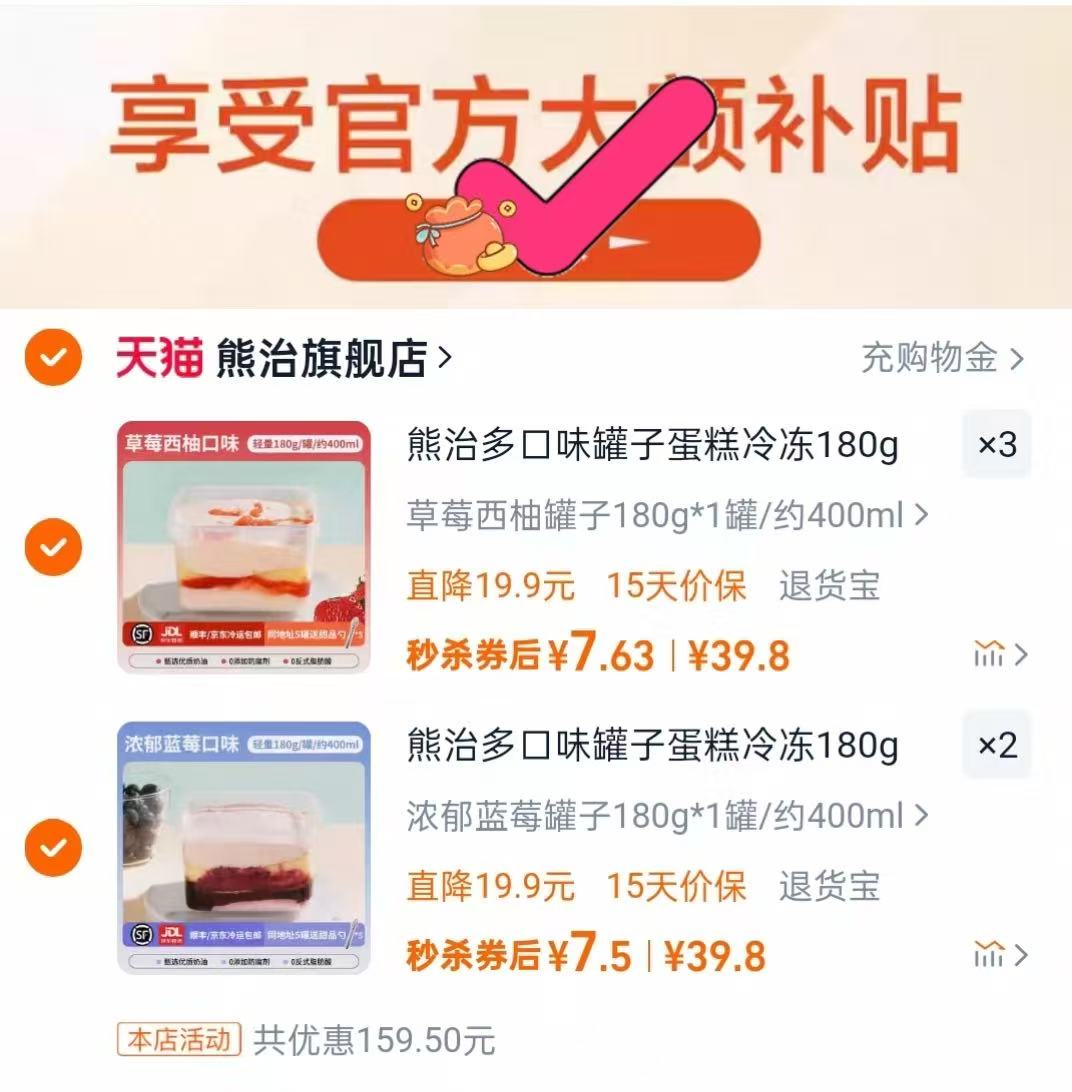View the strawberry grapefruit product thumbnail

247,546
